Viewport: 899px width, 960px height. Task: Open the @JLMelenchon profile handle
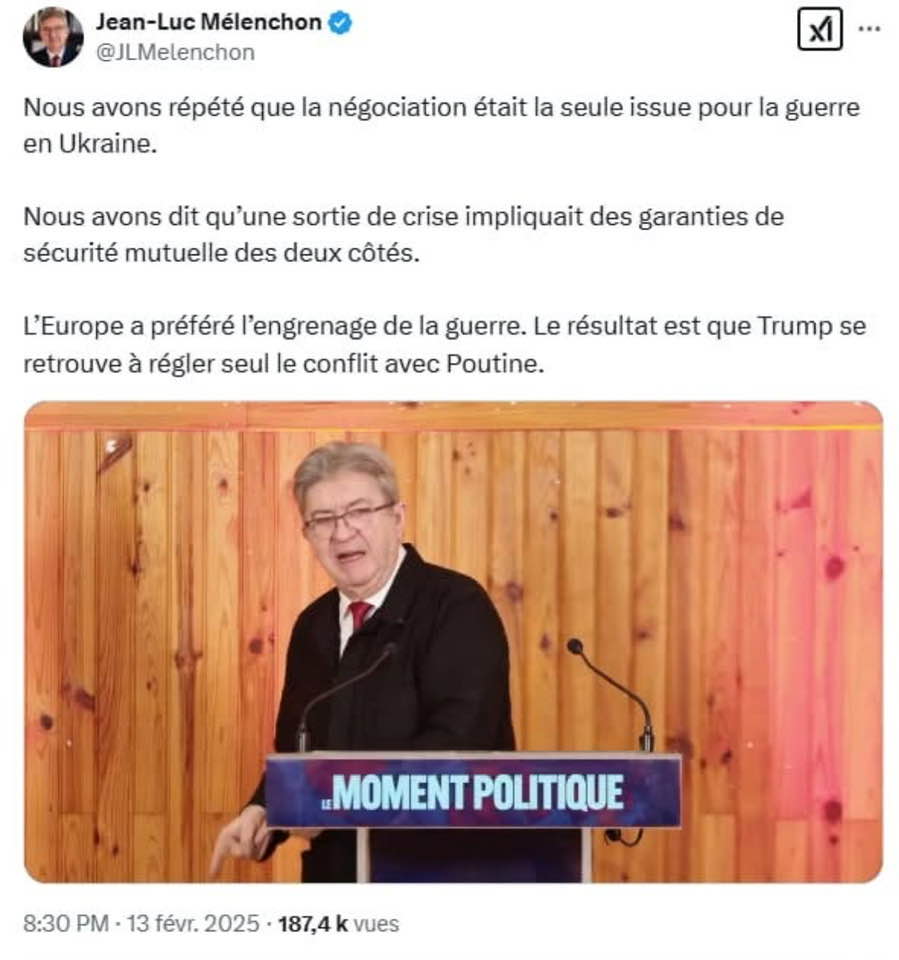(x=175, y=53)
